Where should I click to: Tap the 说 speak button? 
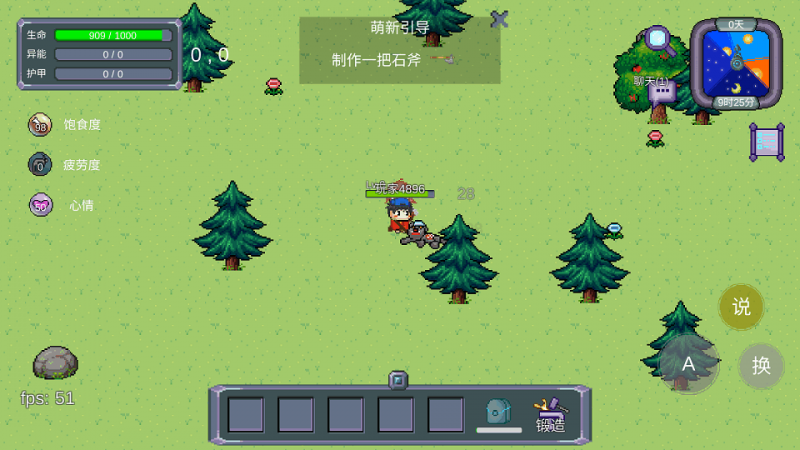741,307
